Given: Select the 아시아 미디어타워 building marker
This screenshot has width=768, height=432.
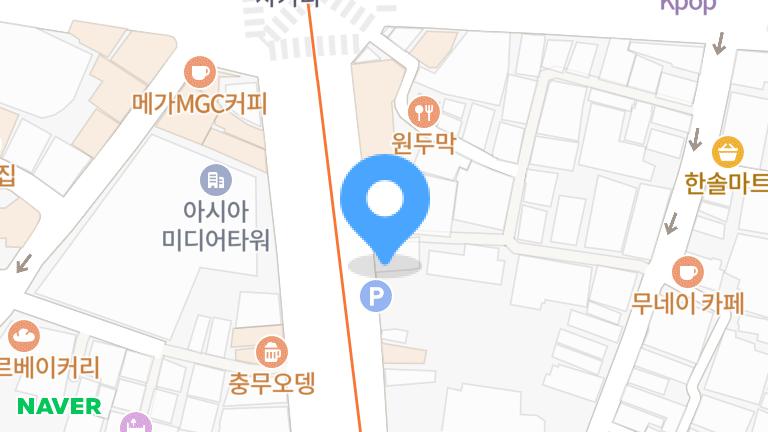Looking at the screenshot, I should pyautogui.click(x=216, y=180).
